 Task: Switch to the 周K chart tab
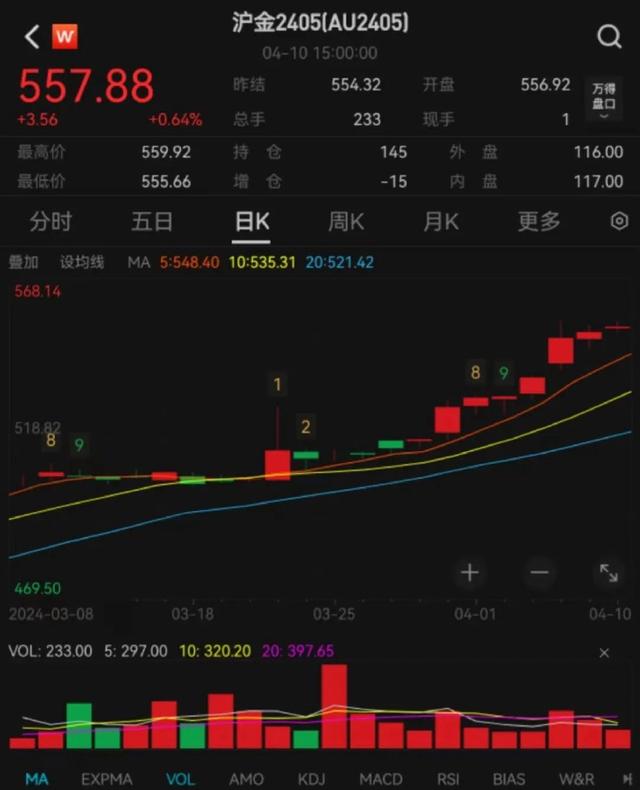pos(346,222)
